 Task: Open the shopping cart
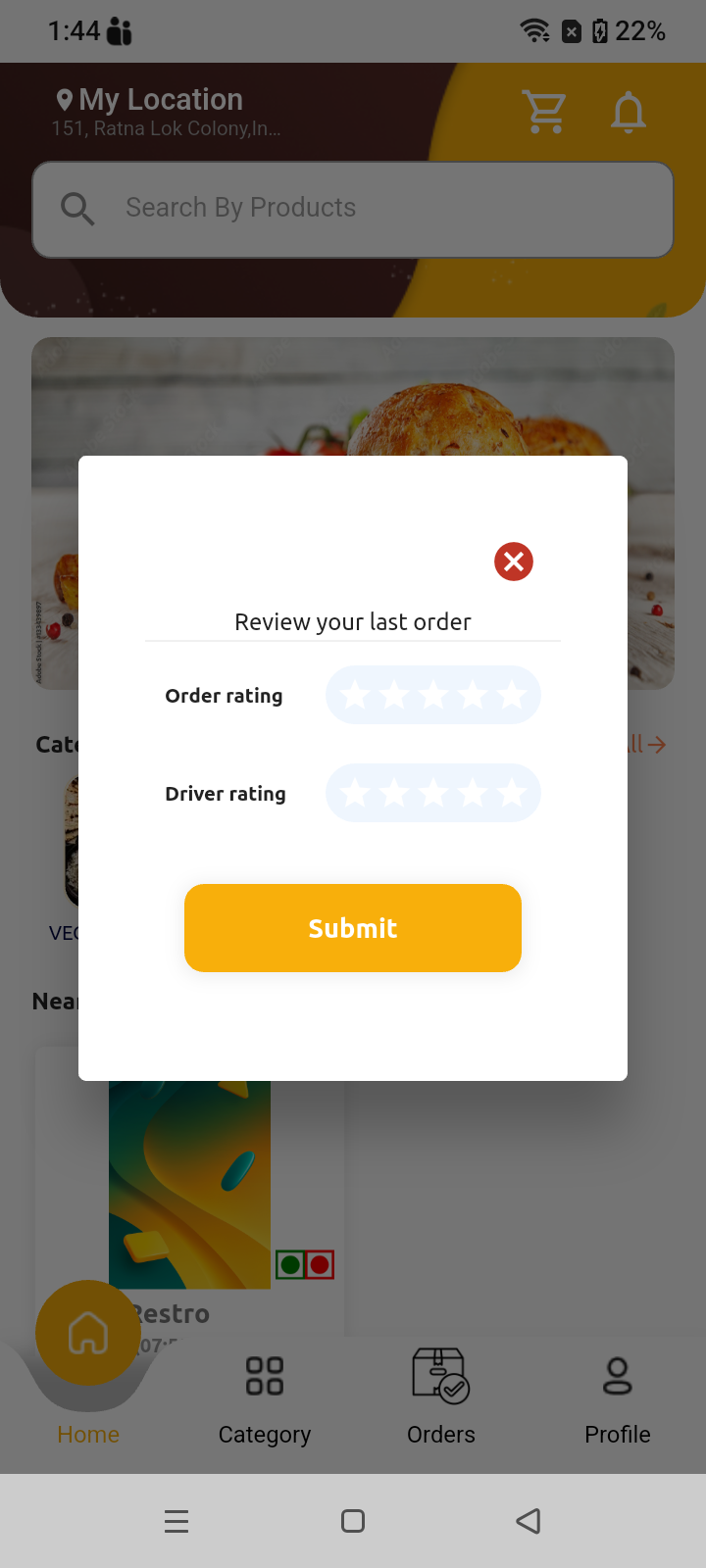544,112
